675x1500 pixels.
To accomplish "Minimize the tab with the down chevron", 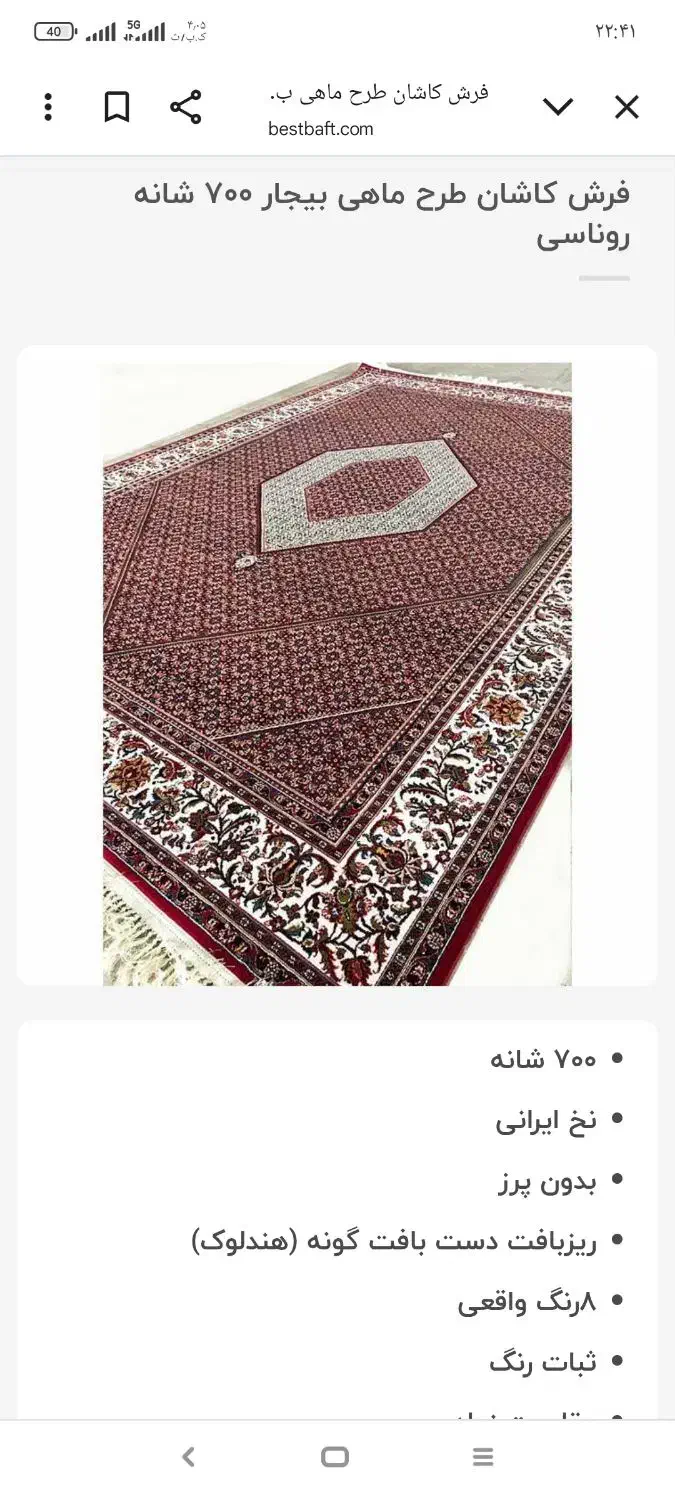I will click(x=557, y=107).
